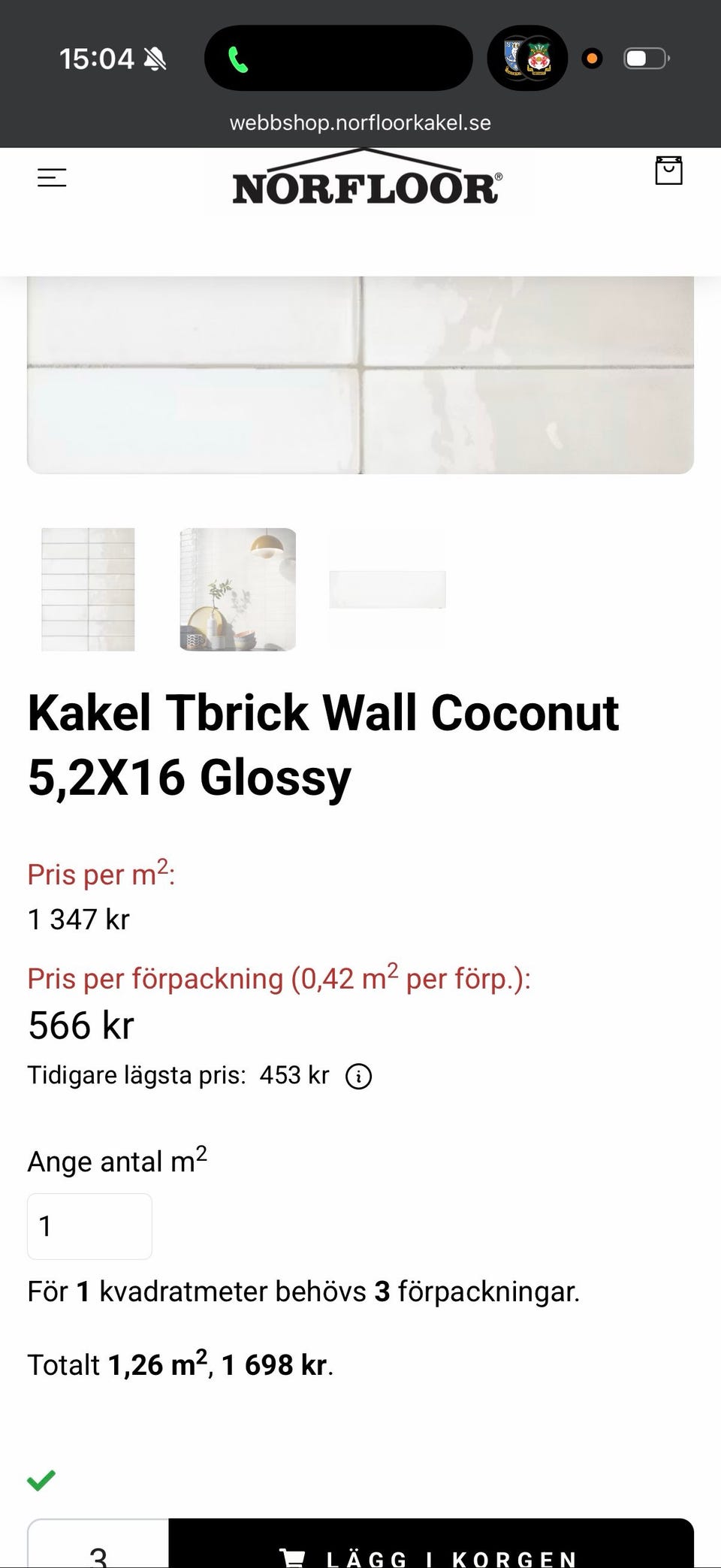
Task: Tap the info icon beside Tidigare lägsta pris
Action: (x=360, y=1076)
